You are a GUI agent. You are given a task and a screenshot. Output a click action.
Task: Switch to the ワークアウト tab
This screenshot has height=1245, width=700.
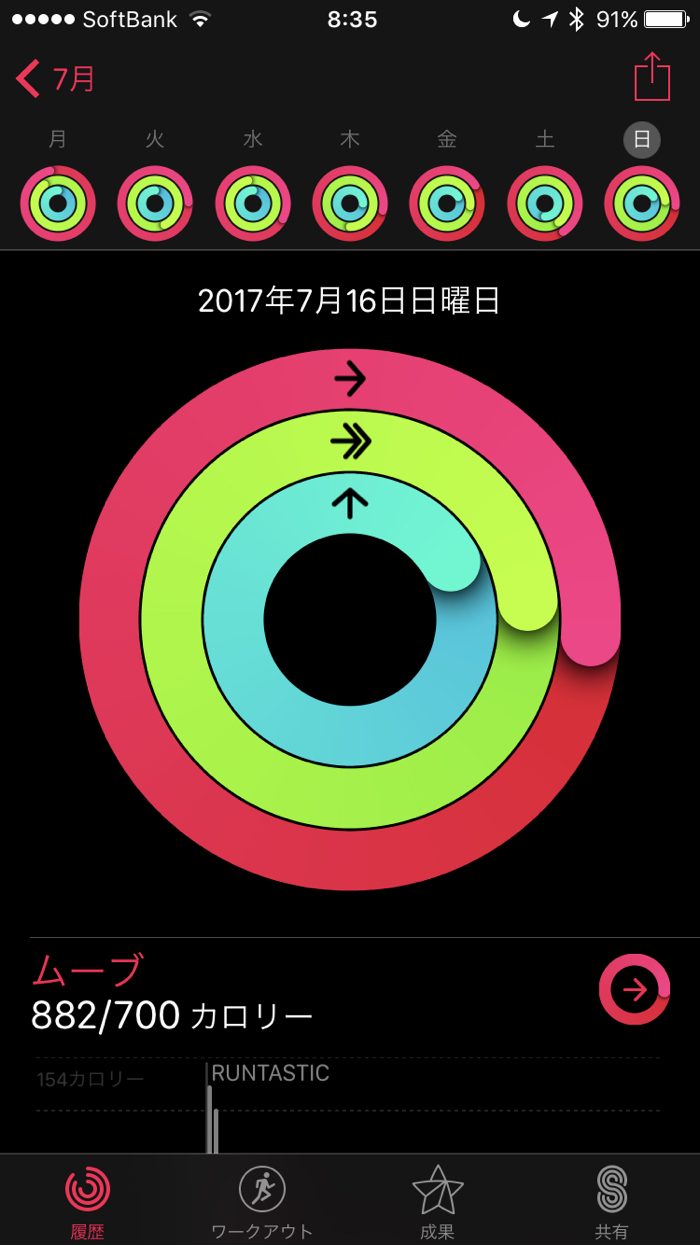tap(262, 1201)
